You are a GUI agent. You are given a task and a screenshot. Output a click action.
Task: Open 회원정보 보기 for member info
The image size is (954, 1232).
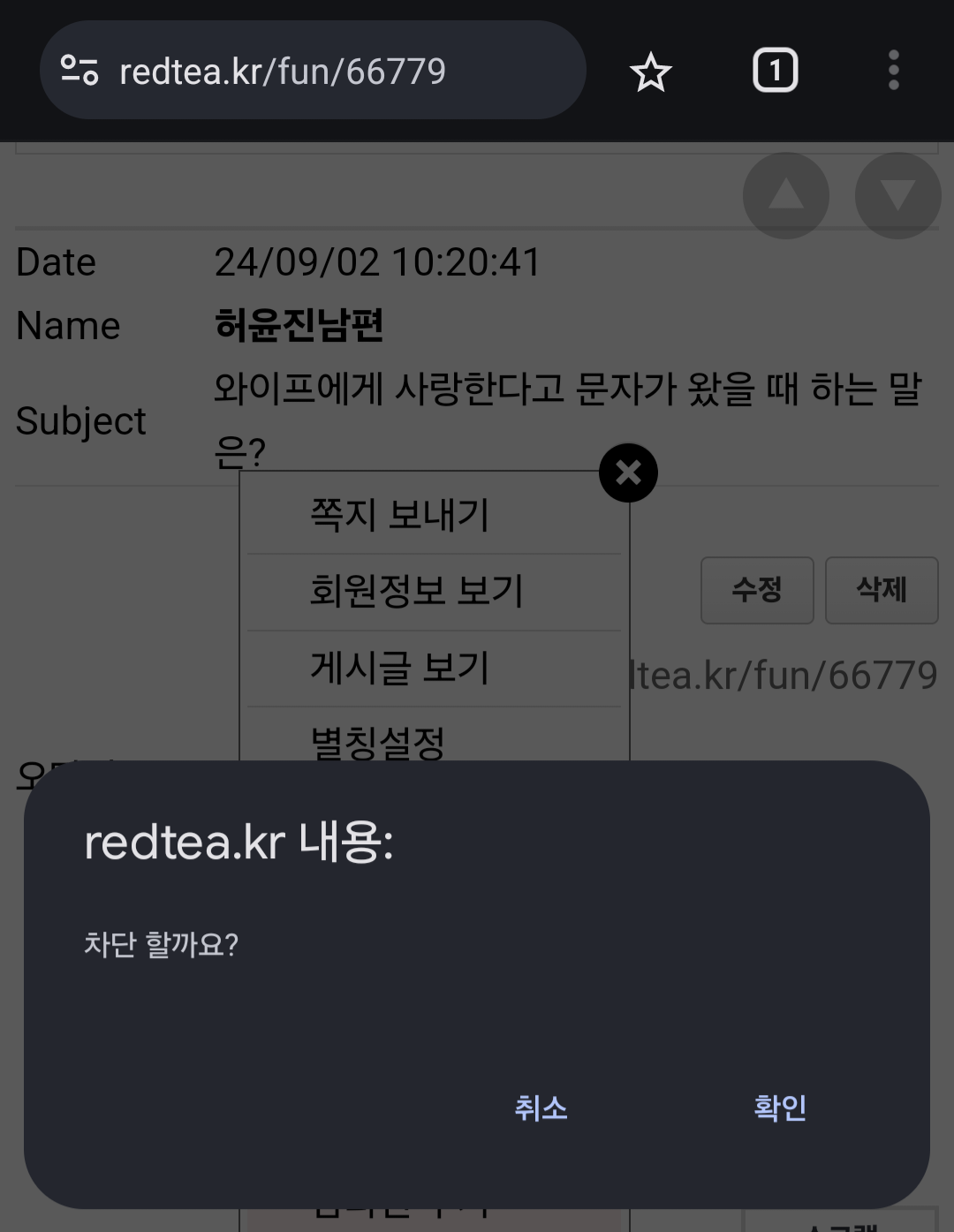(x=416, y=591)
